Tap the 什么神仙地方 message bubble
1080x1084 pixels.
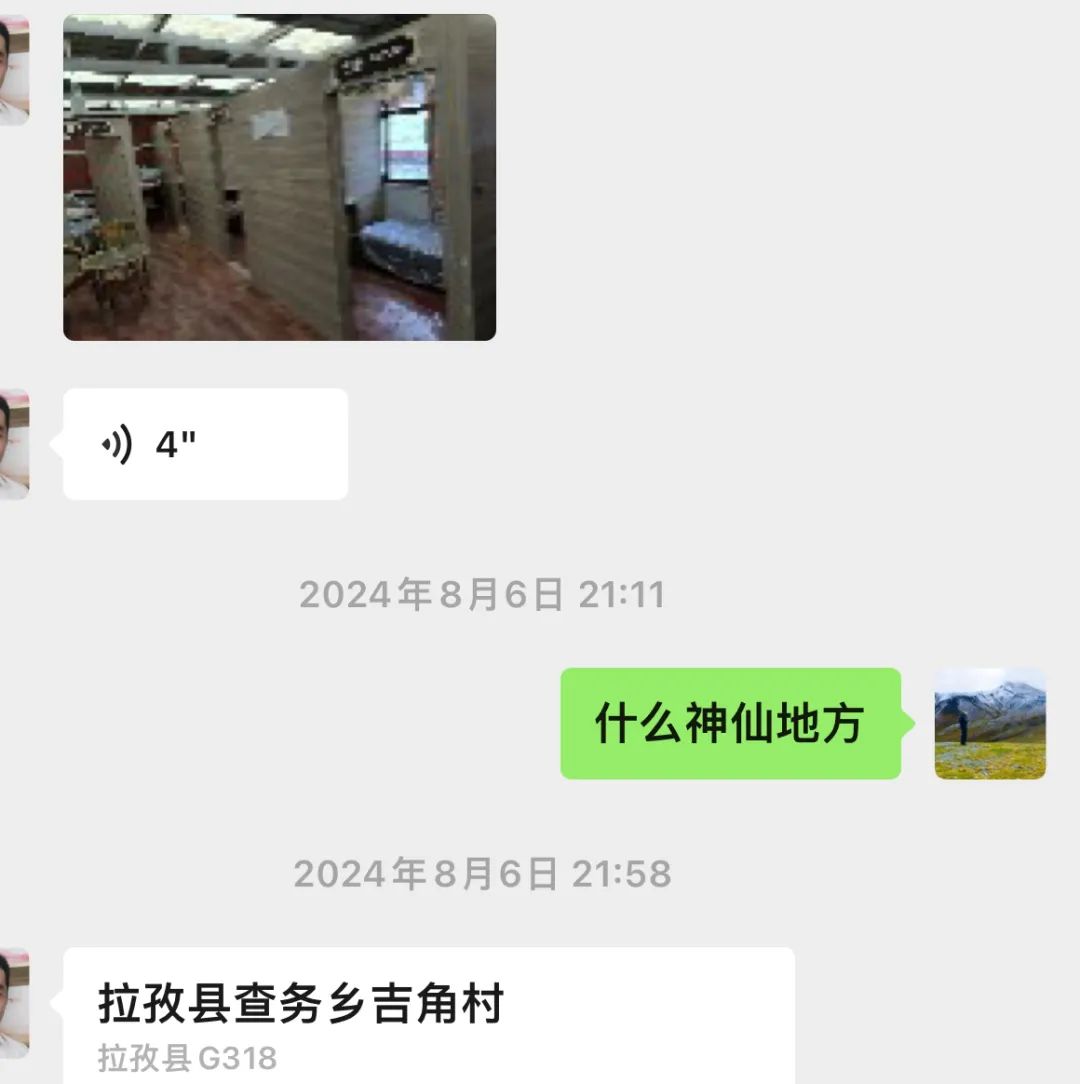coord(730,723)
